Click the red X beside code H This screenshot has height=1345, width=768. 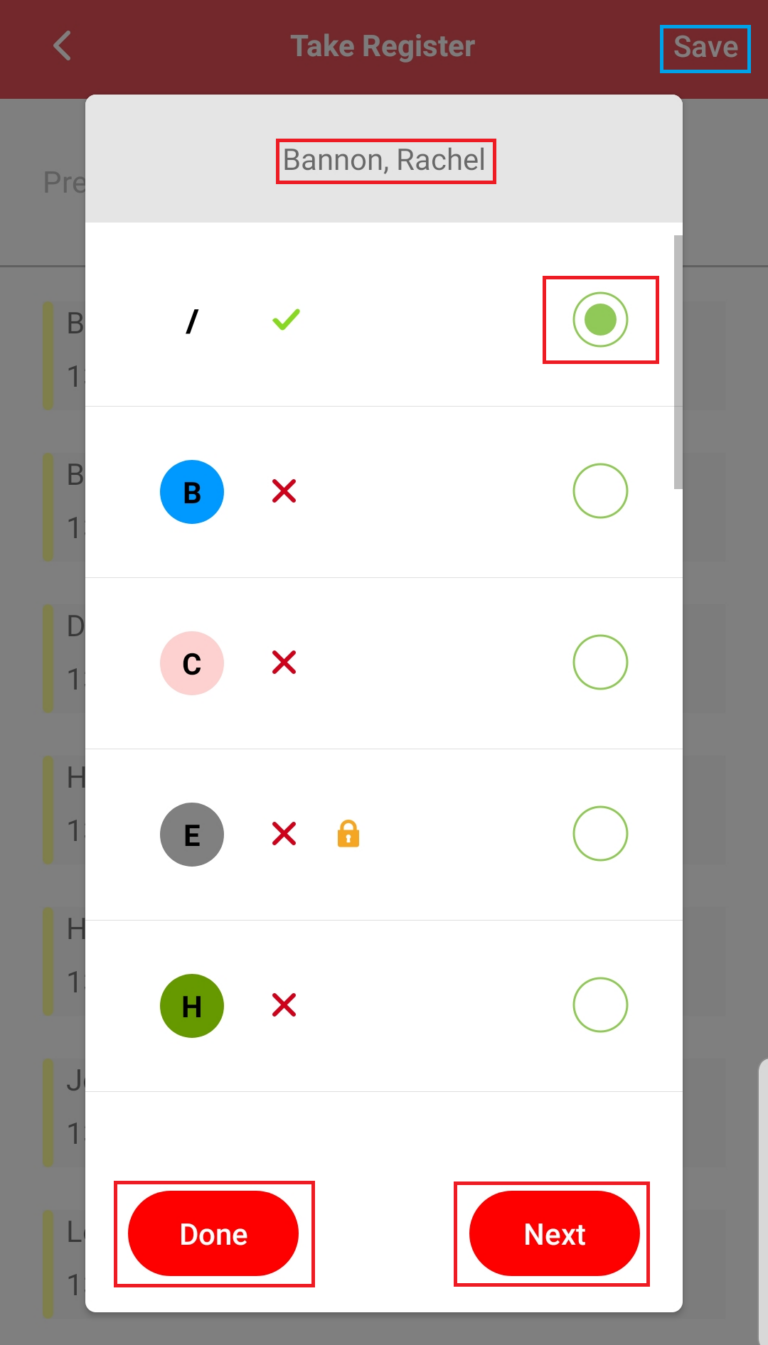(283, 1005)
